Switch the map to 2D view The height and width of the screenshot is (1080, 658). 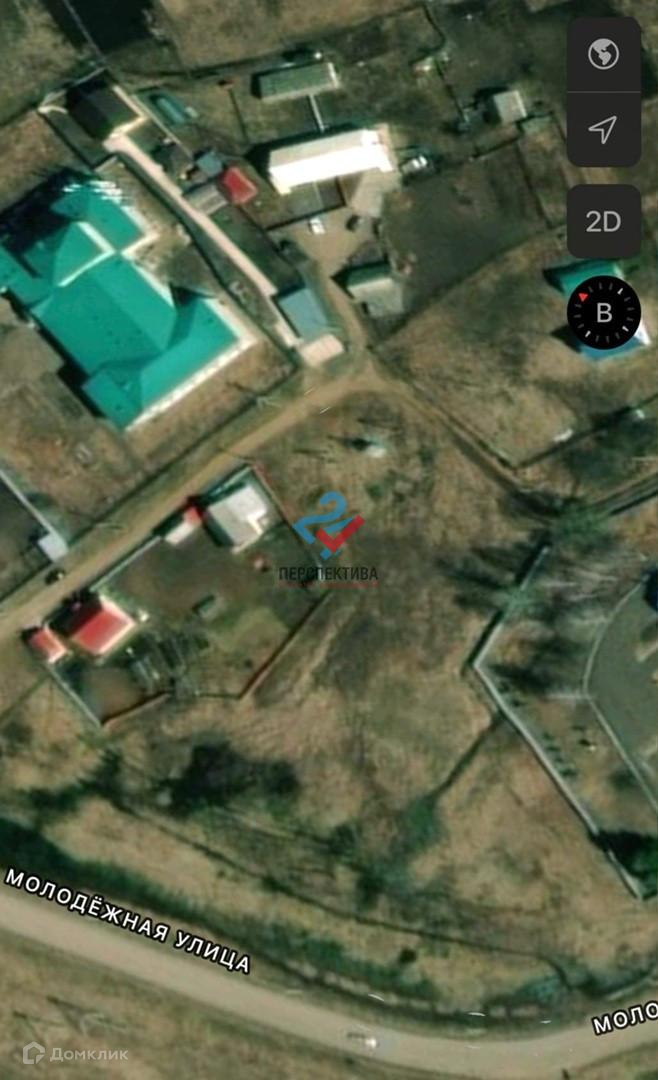coord(603,222)
